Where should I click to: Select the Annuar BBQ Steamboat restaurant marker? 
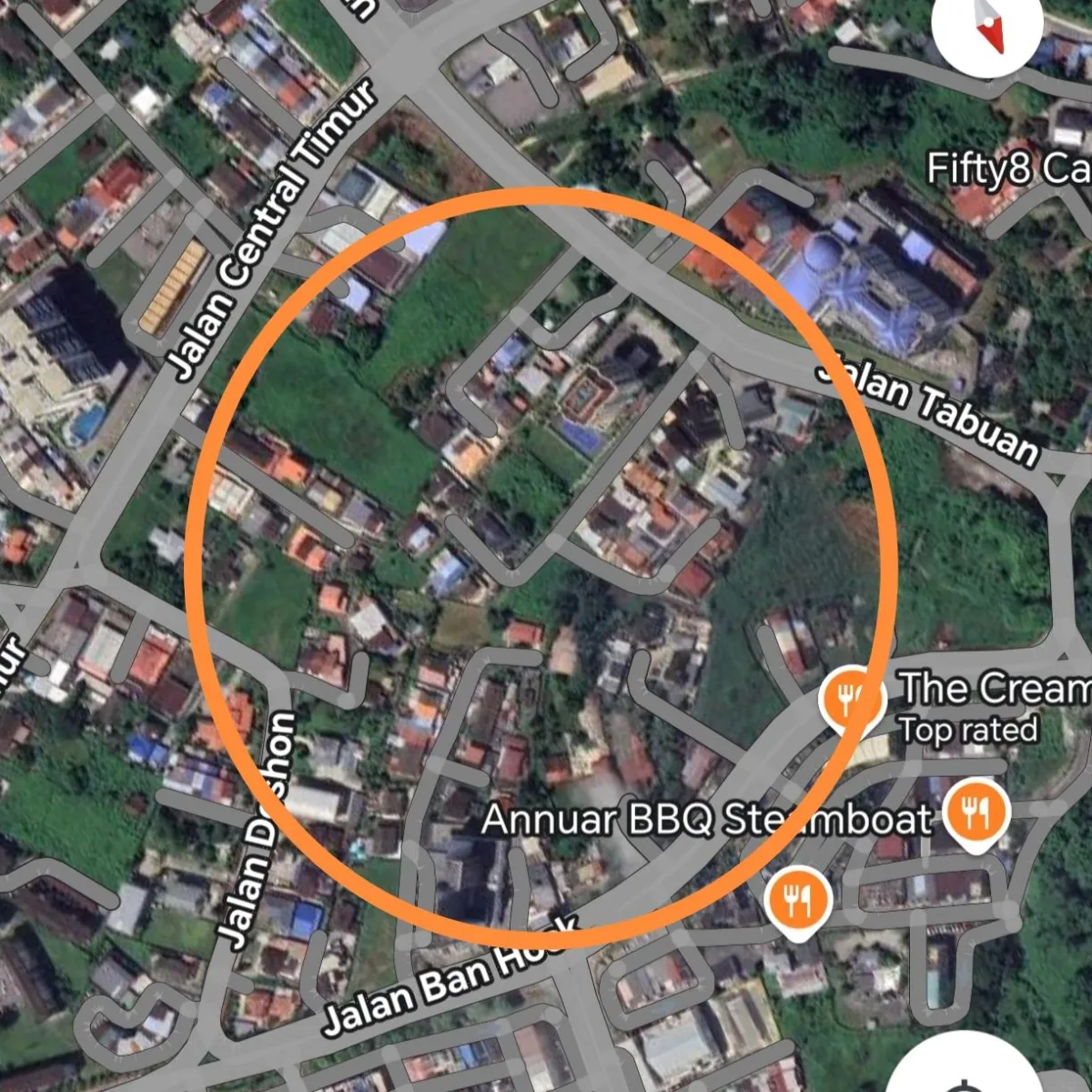[x=975, y=813]
